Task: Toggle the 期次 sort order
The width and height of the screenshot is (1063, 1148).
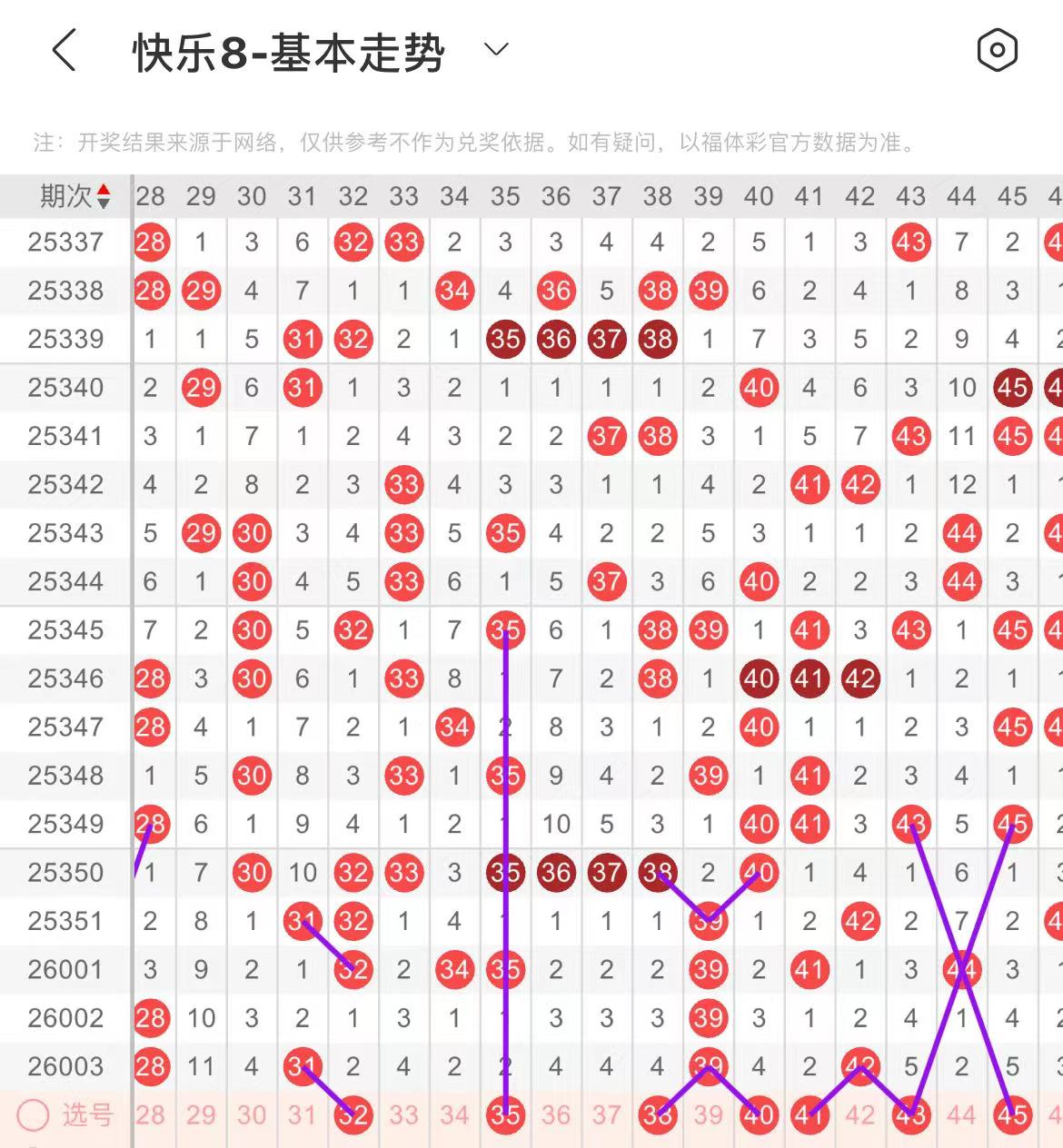Action: [x=103, y=196]
